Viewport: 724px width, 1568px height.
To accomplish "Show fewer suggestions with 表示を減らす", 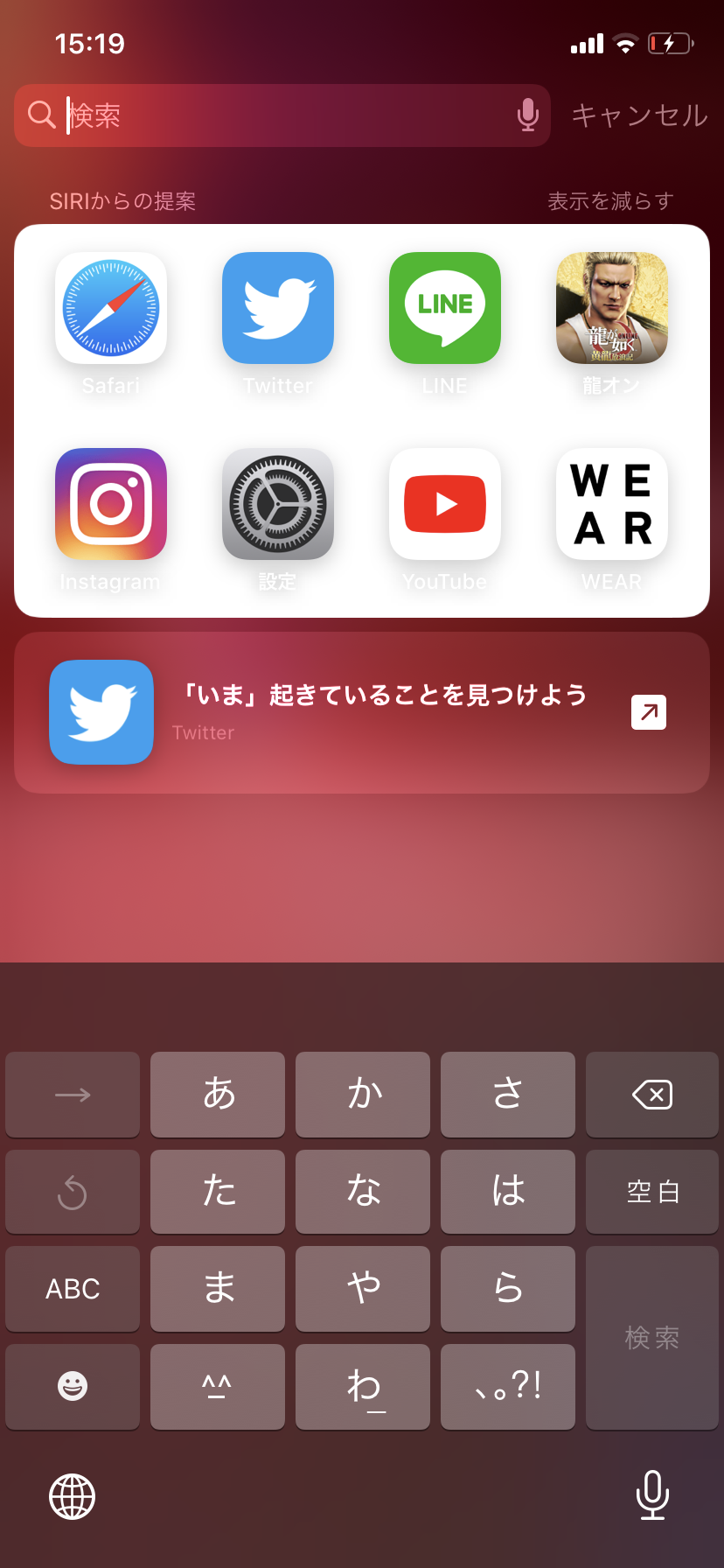I will click(610, 201).
